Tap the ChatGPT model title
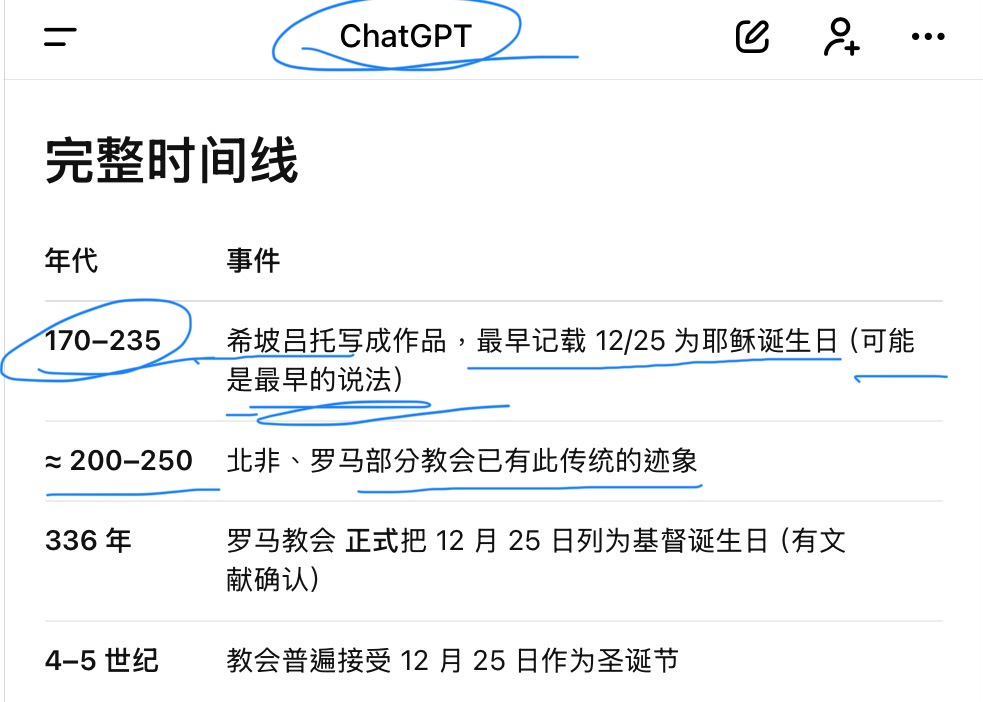Viewport: 983px width, 702px height. point(404,37)
